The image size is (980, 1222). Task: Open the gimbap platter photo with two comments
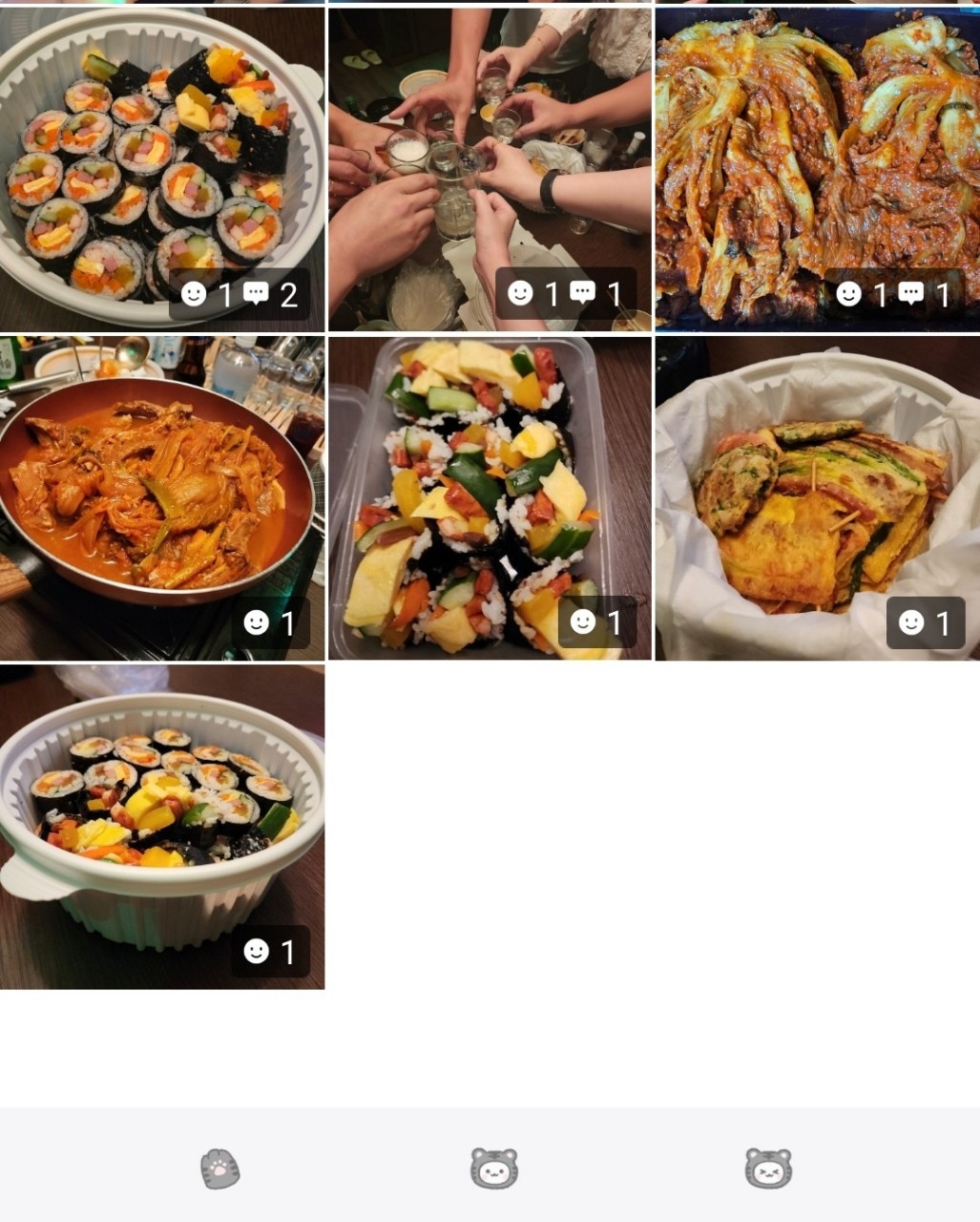point(160,170)
